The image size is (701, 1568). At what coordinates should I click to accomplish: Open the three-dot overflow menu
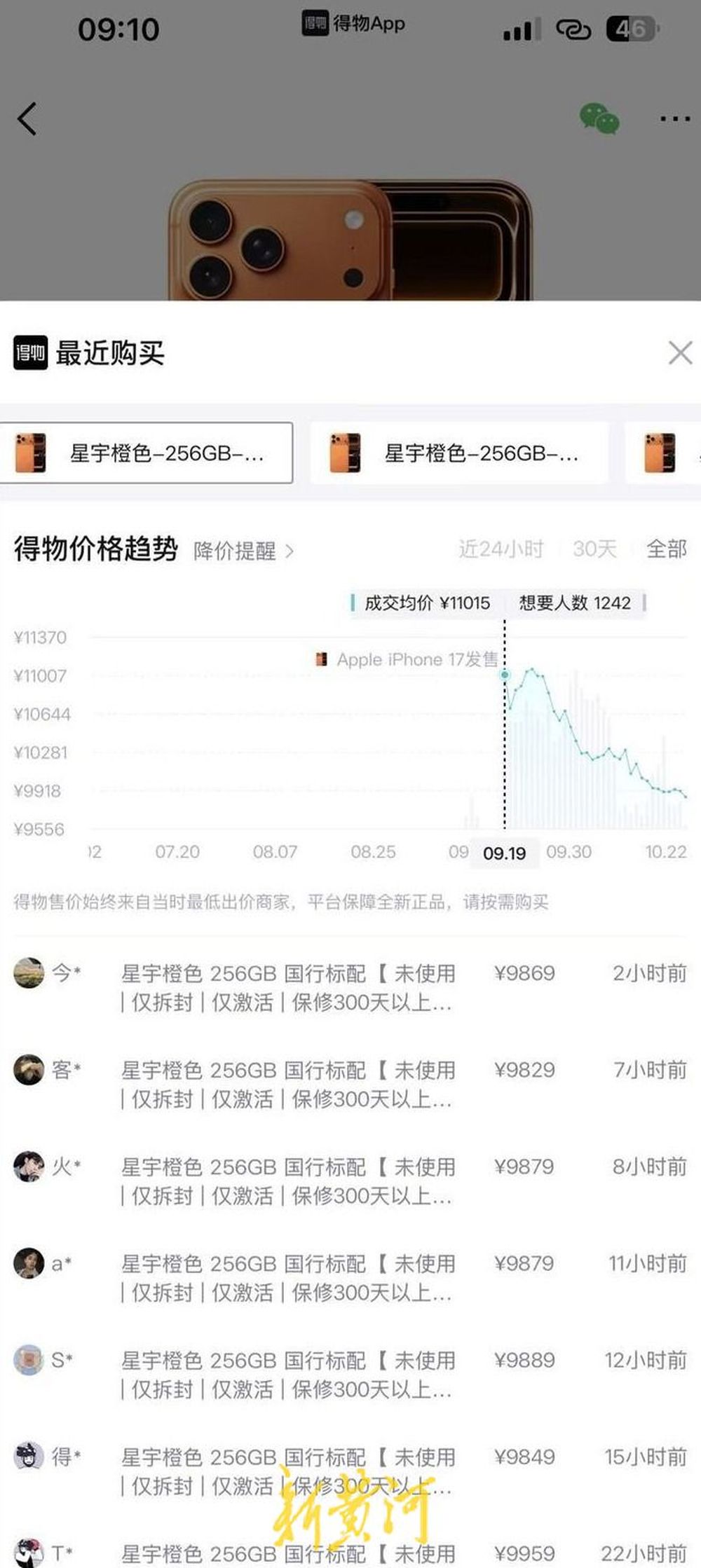pos(674,118)
